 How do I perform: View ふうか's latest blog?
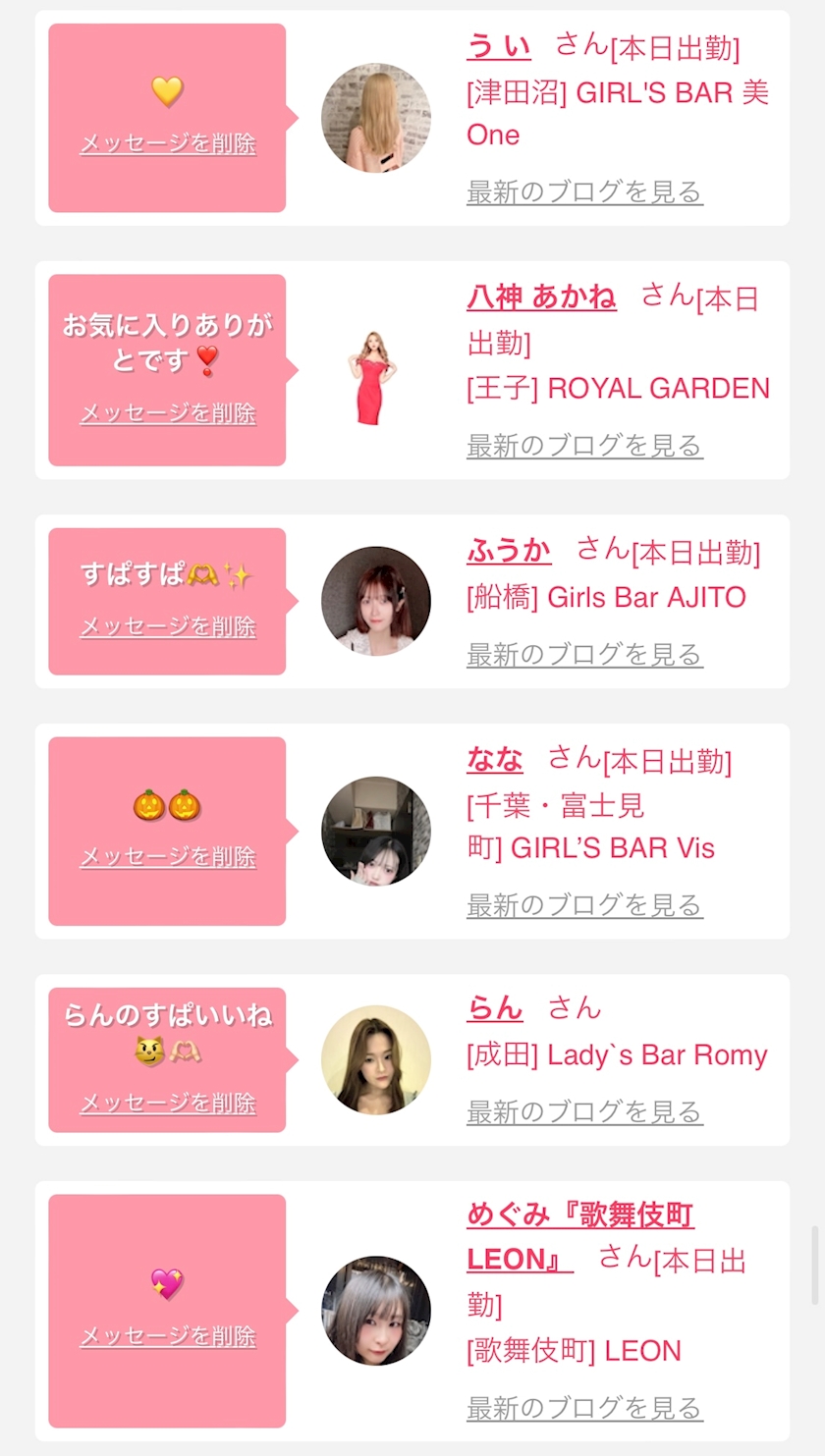tap(584, 654)
